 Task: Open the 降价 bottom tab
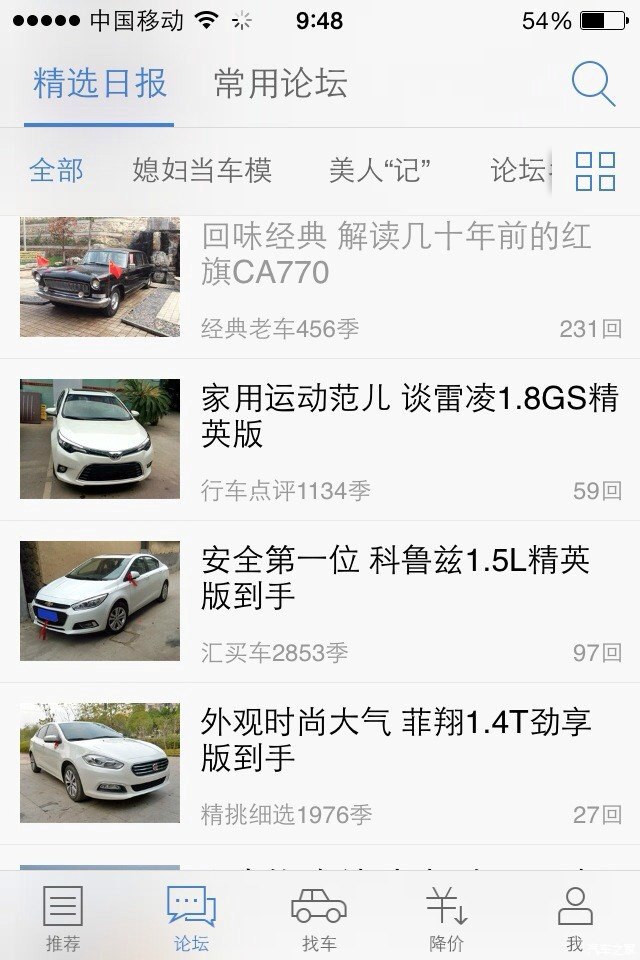coord(447,917)
